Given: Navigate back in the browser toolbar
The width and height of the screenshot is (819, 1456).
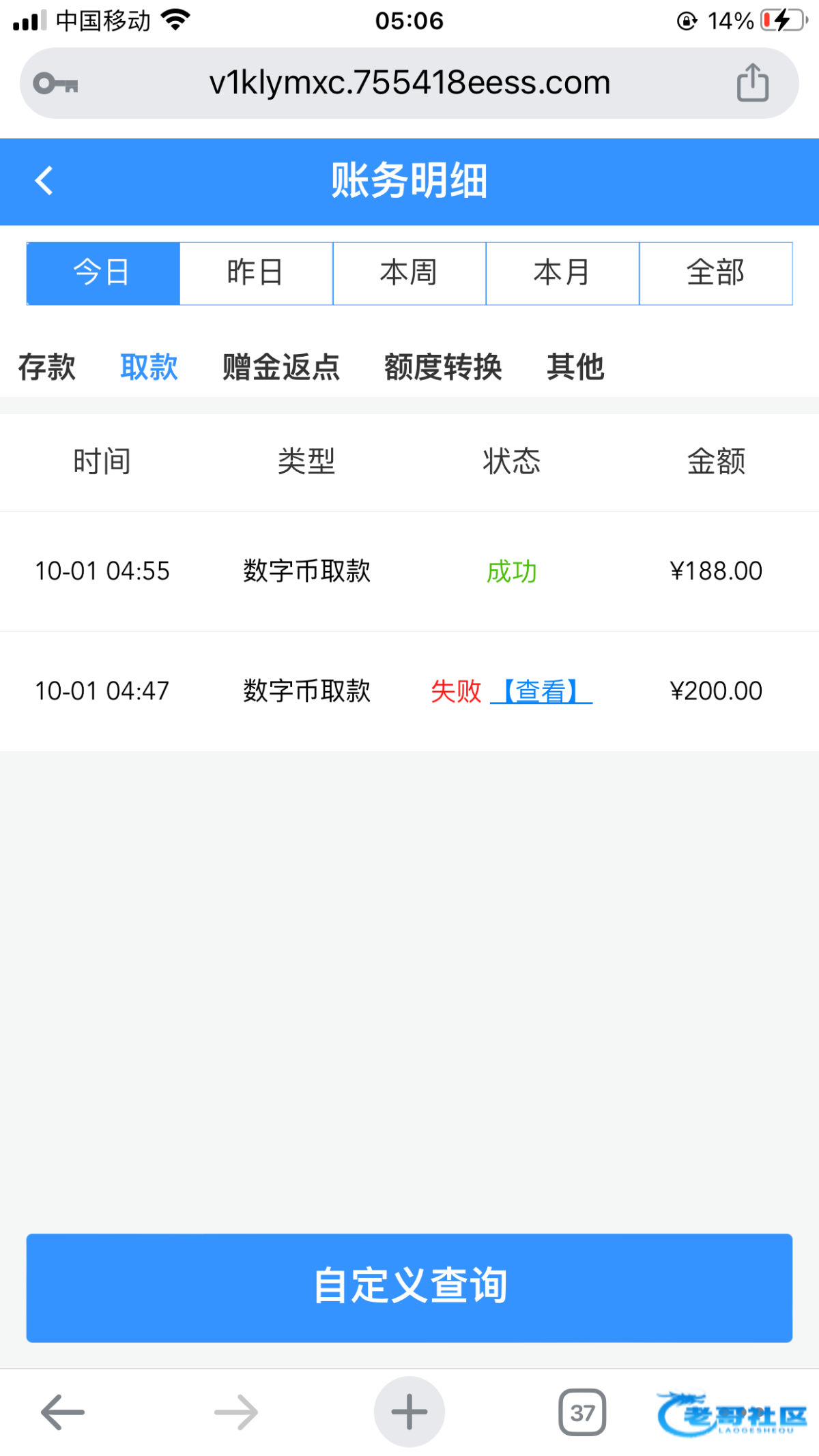Looking at the screenshot, I should [x=63, y=1412].
